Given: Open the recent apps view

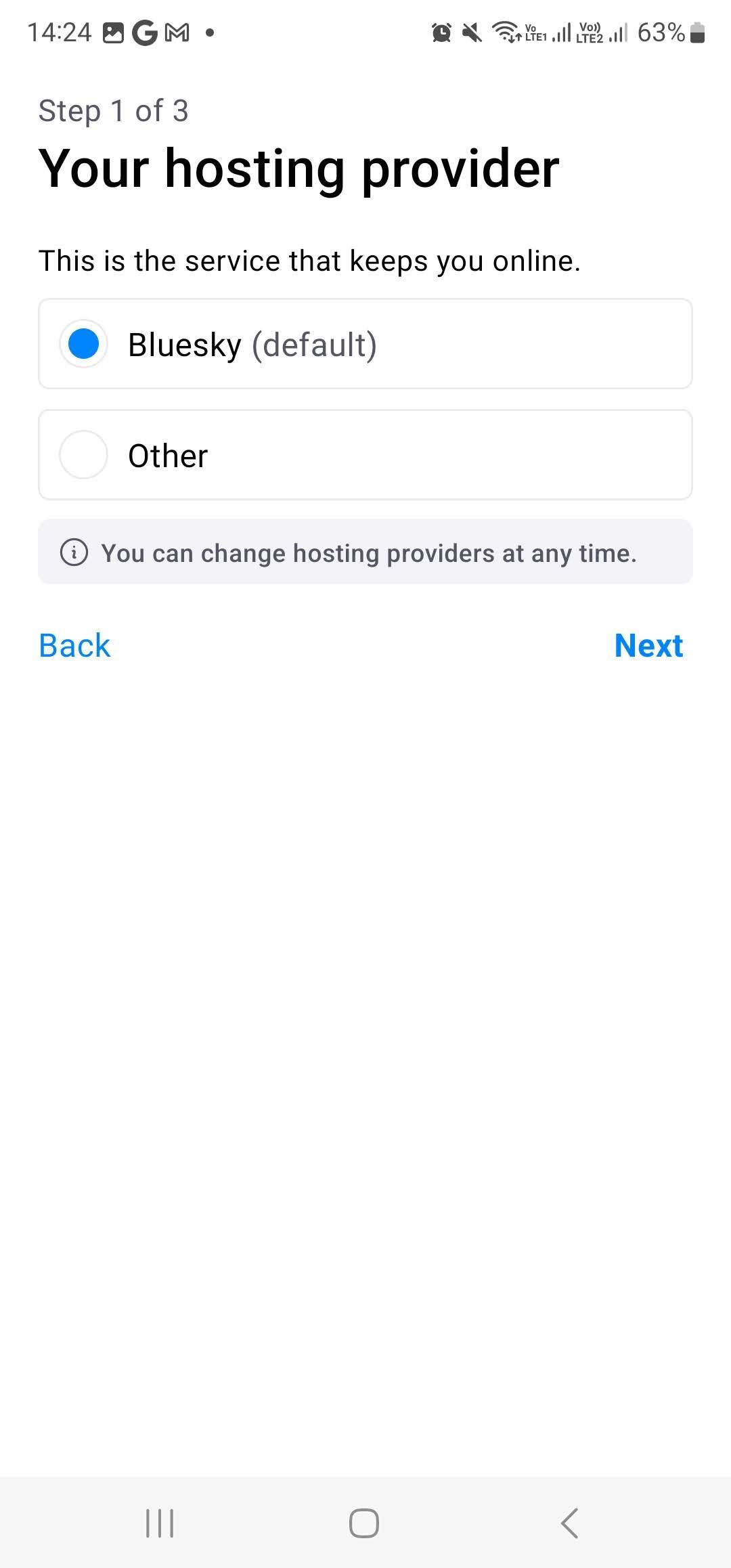Looking at the screenshot, I should coord(160,1523).
